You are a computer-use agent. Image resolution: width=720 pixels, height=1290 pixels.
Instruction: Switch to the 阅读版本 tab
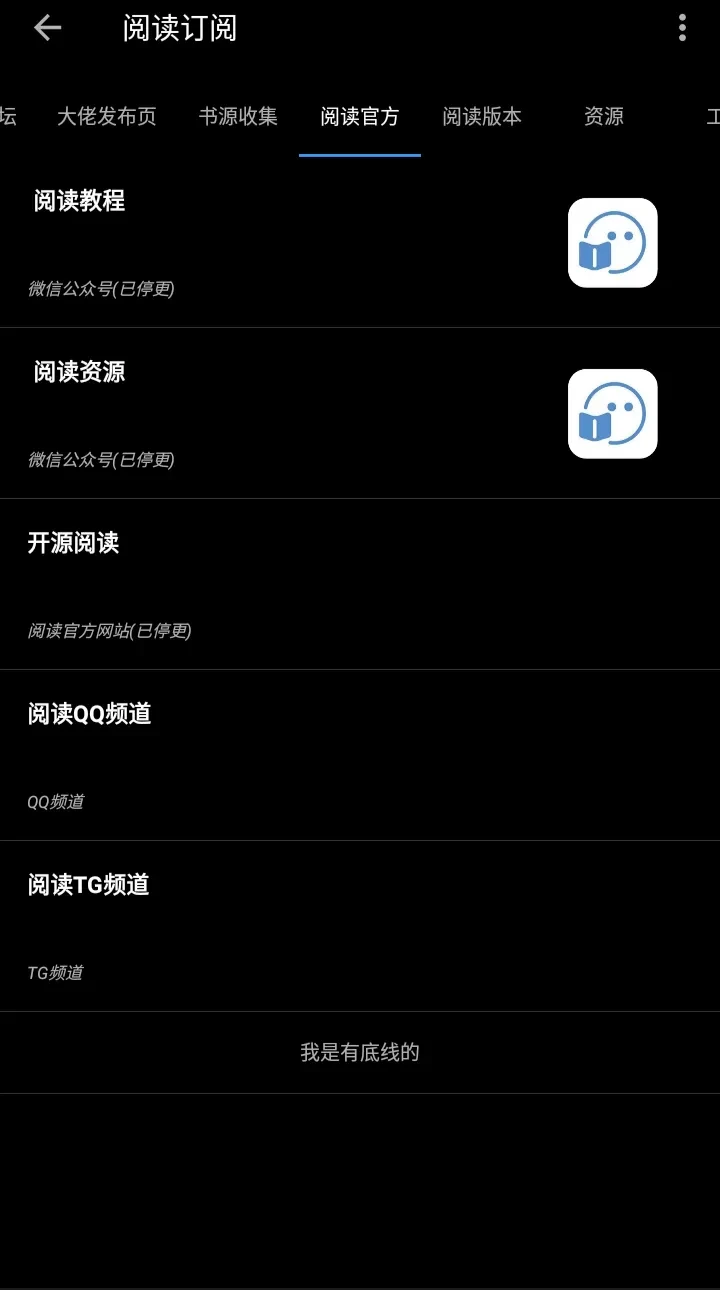(x=482, y=117)
